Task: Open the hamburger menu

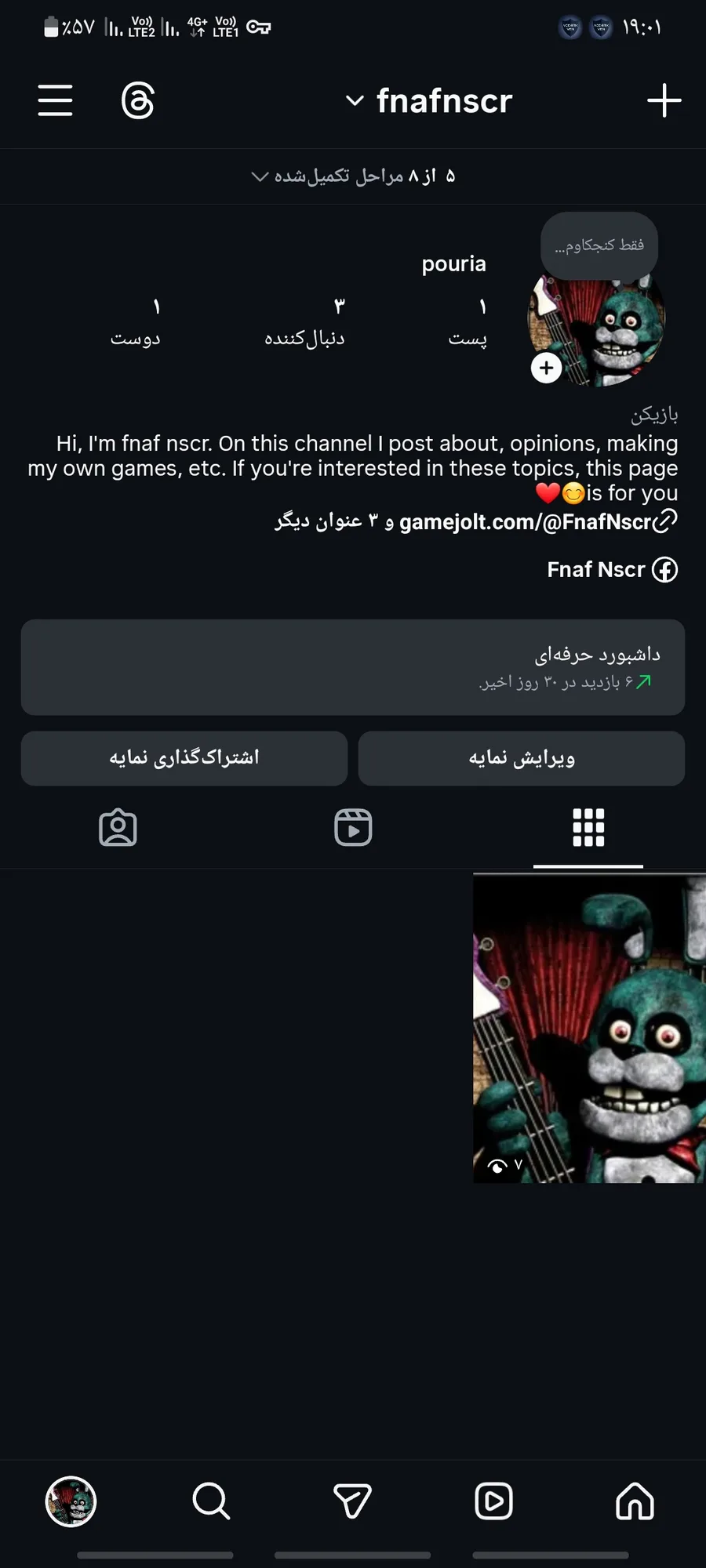Action: (55, 100)
